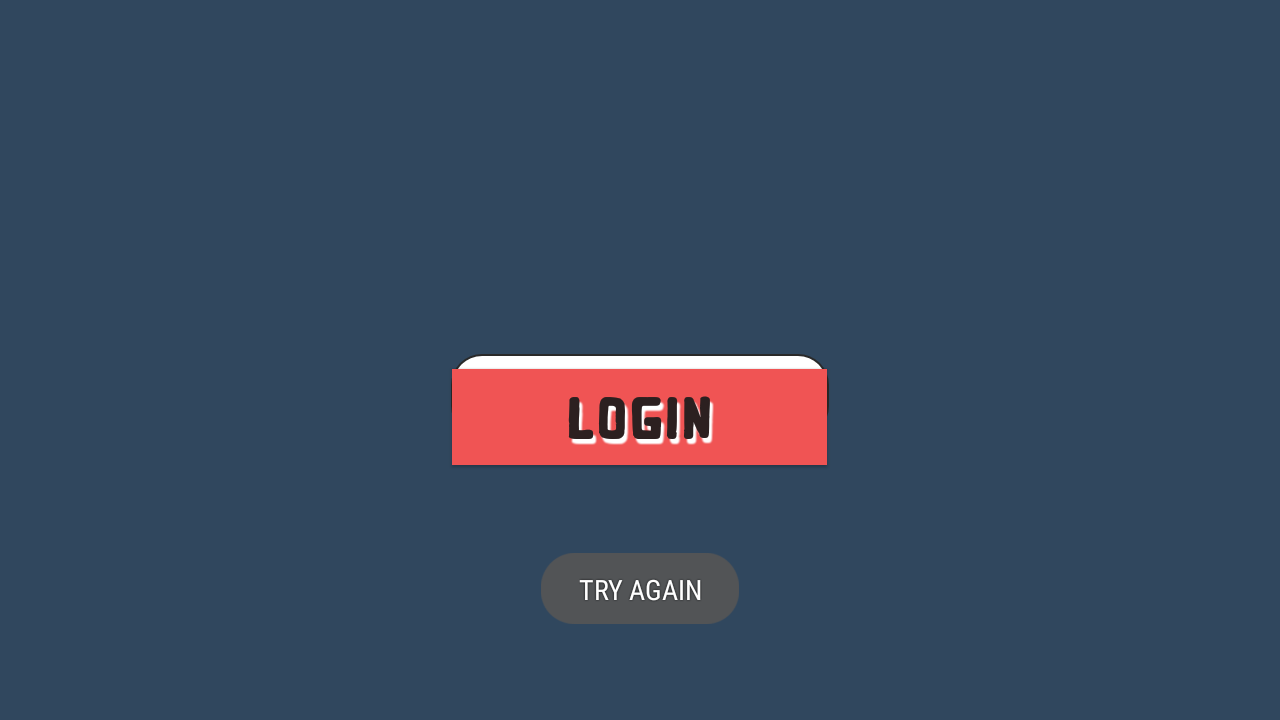The height and width of the screenshot is (720, 1280).
Task: Tap the red LOGIN button
Action: (639, 417)
